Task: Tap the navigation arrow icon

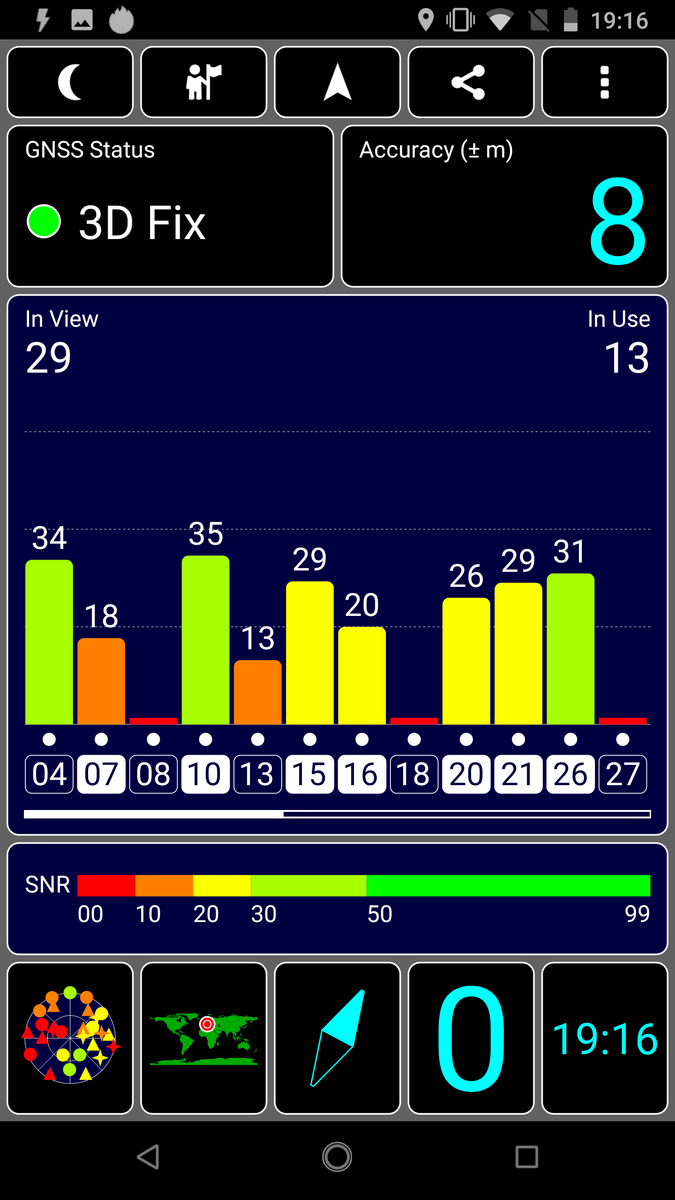Action: 338,83
